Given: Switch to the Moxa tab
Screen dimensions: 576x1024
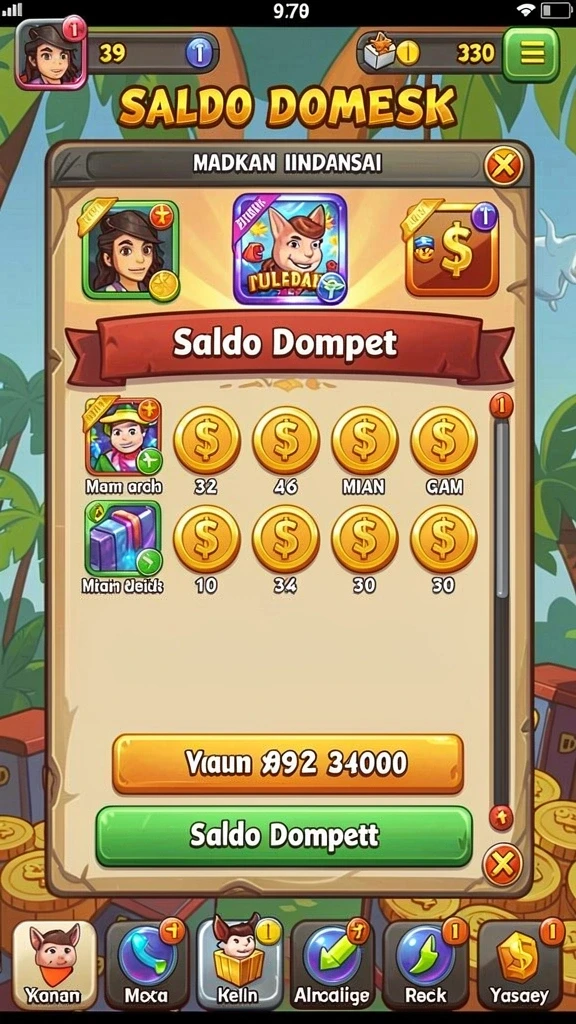Looking at the screenshot, I should click(147, 965).
